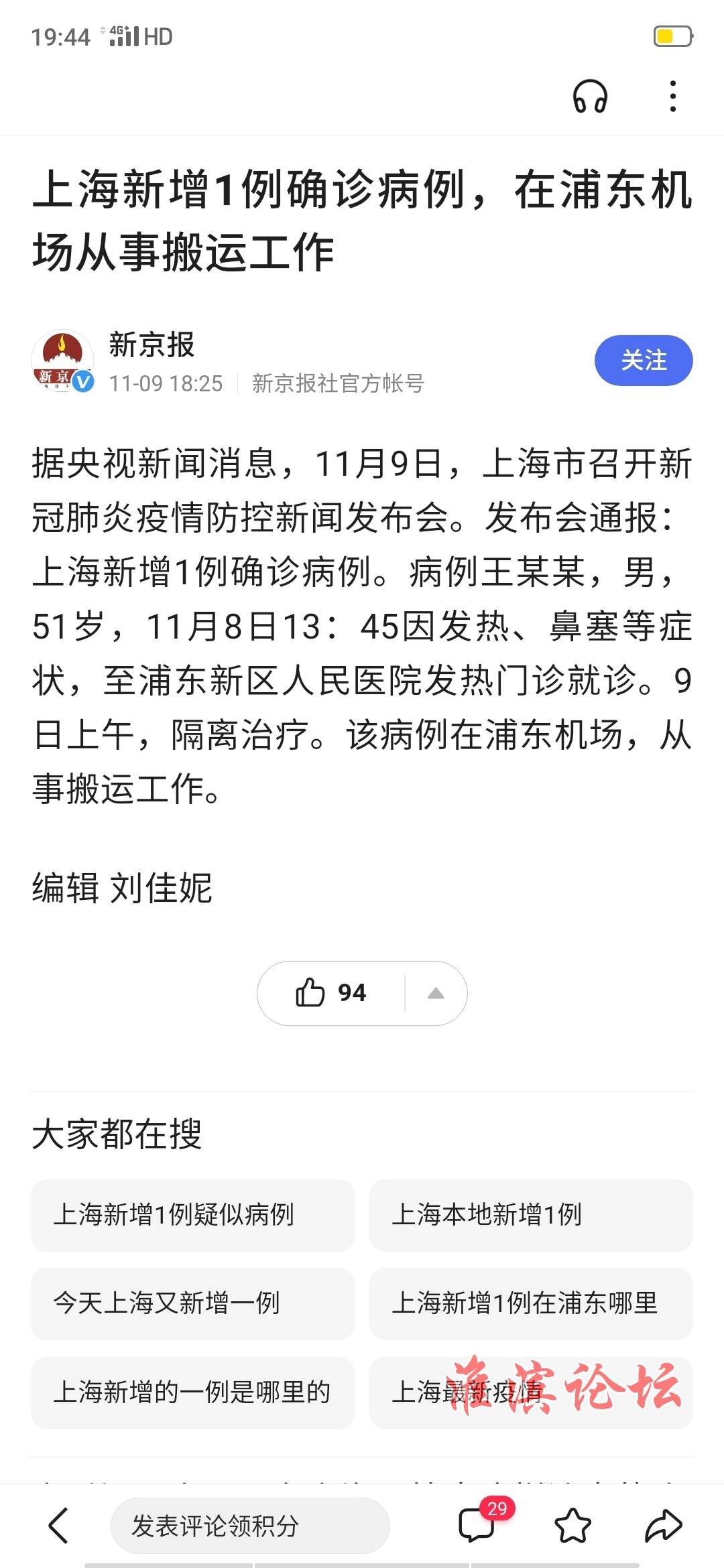Image resolution: width=724 pixels, height=1568 pixels.
Task: Bookmark this article with the star
Action: pos(573,1526)
